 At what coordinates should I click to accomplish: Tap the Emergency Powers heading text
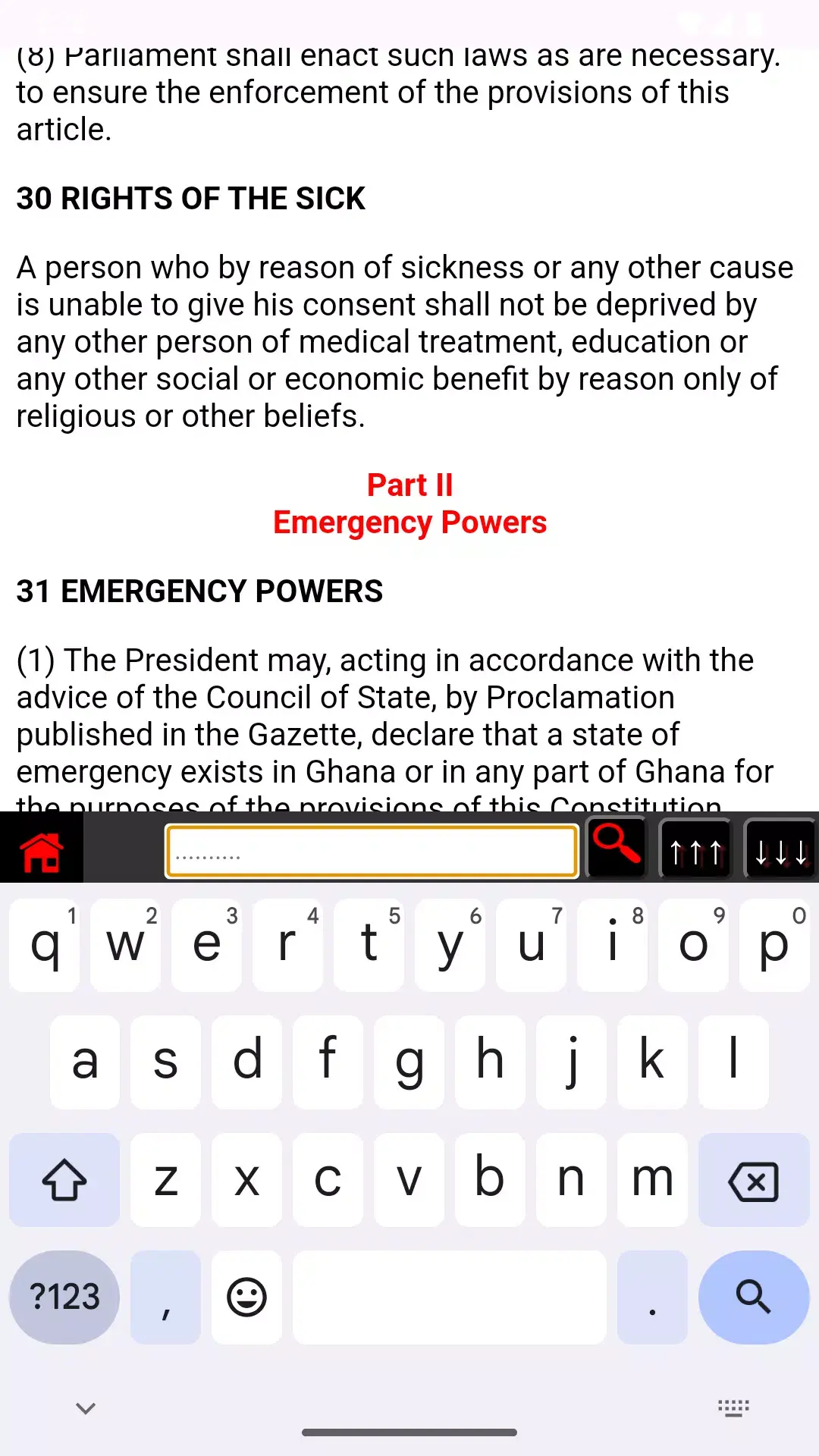coord(409,522)
